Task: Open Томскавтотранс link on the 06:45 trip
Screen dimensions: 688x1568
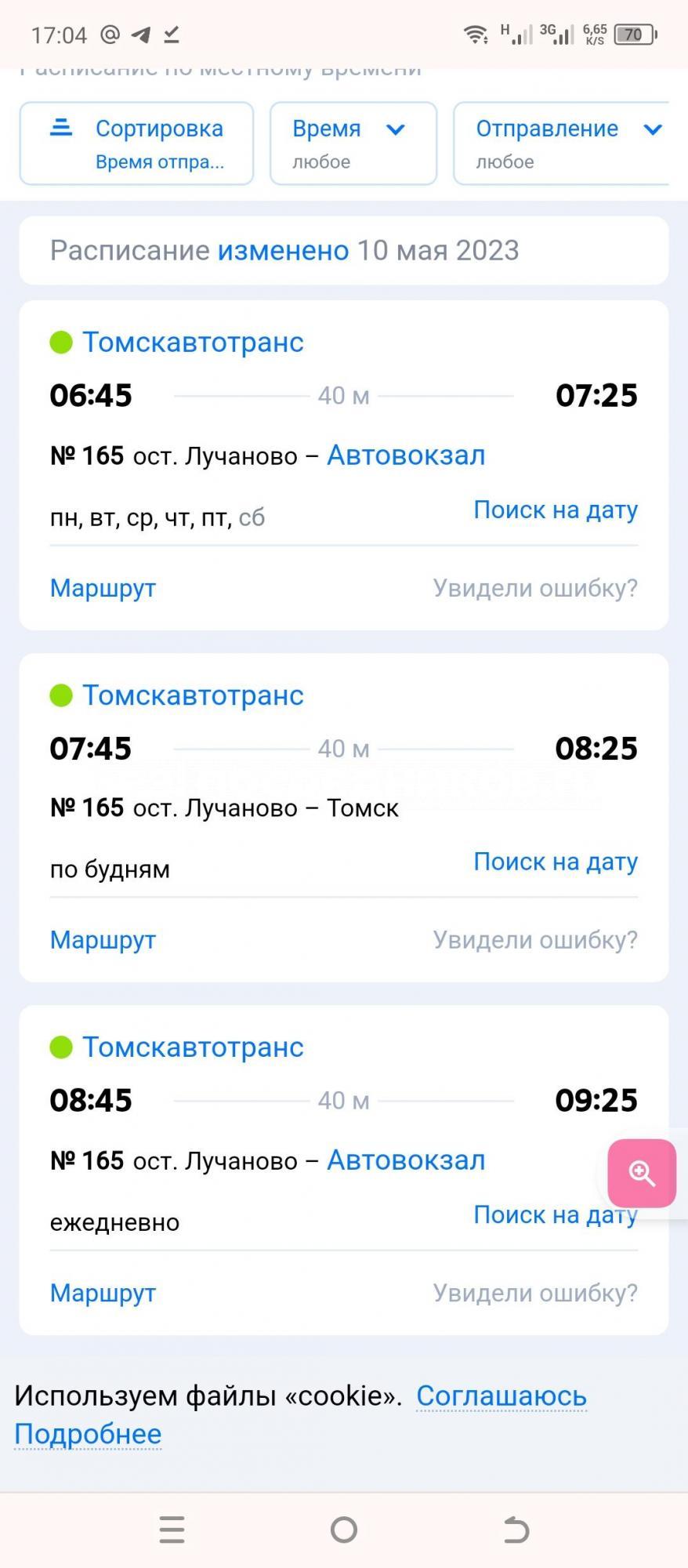Action: click(x=193, y=343)
